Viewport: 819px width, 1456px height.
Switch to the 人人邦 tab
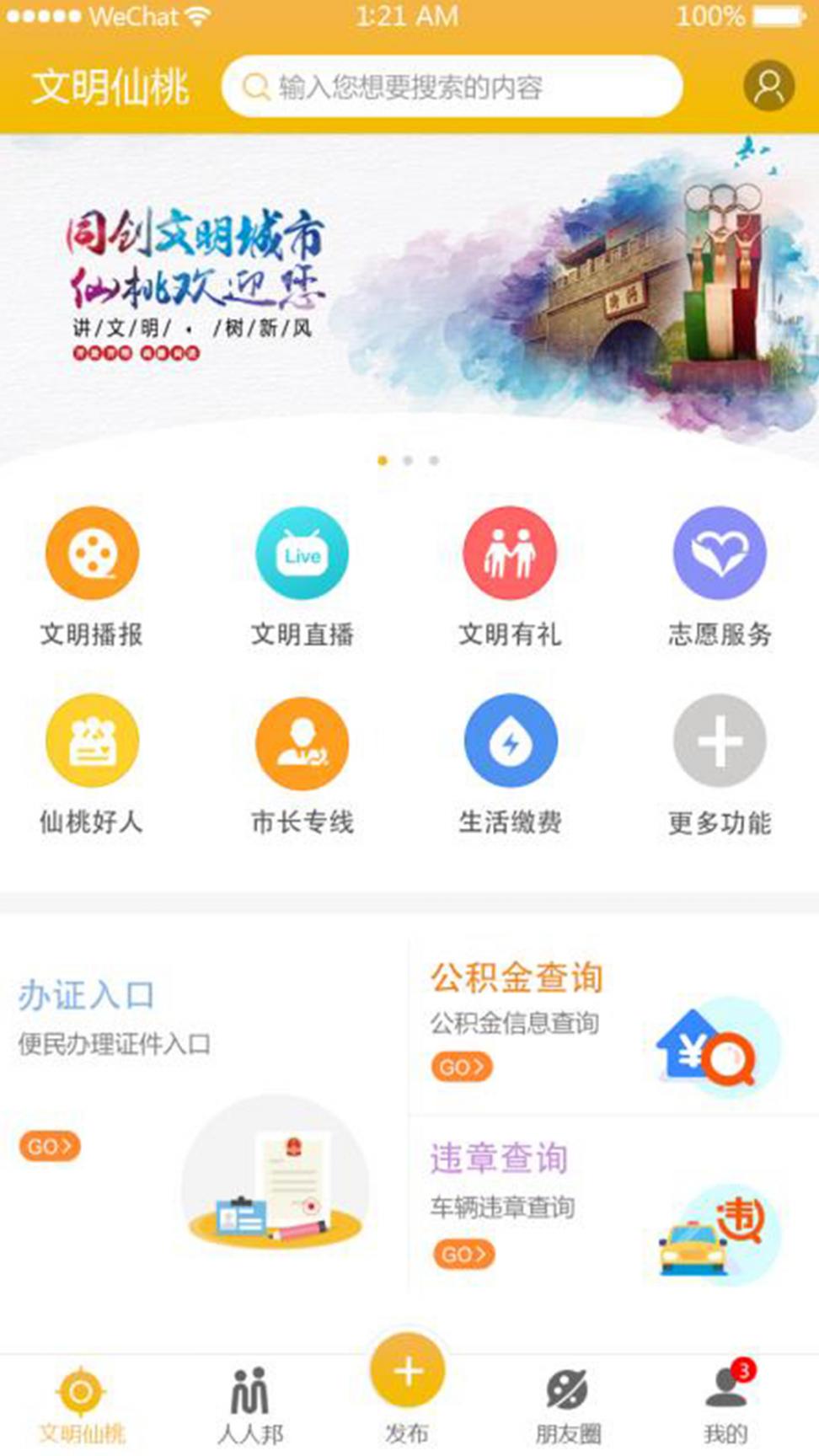(x=250, y=1405)
